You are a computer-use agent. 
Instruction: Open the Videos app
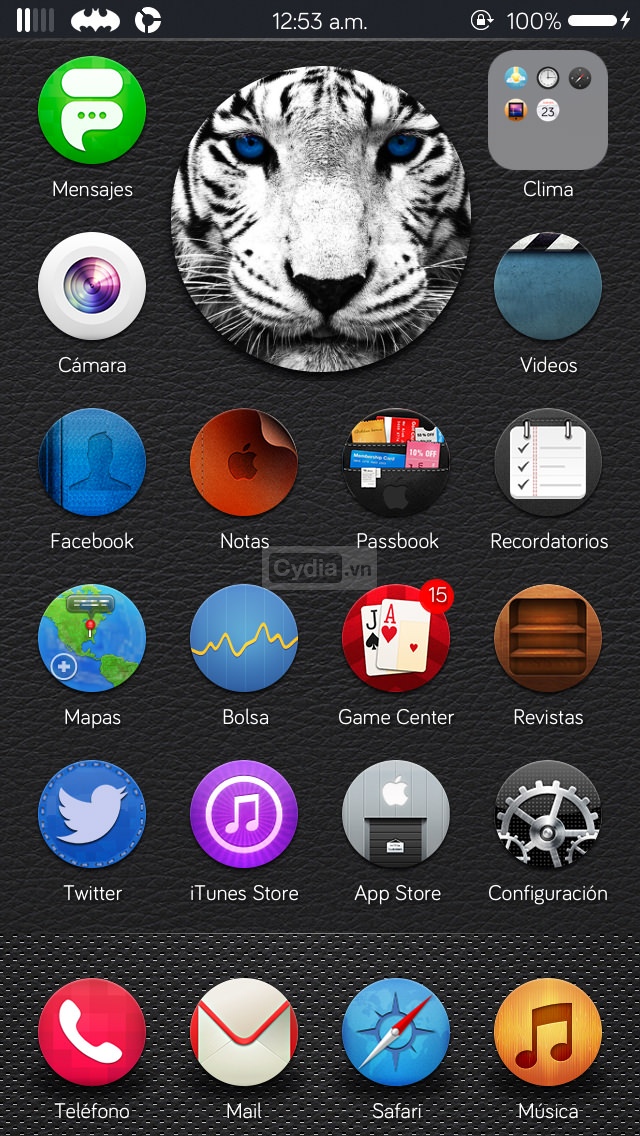point(548,287)
